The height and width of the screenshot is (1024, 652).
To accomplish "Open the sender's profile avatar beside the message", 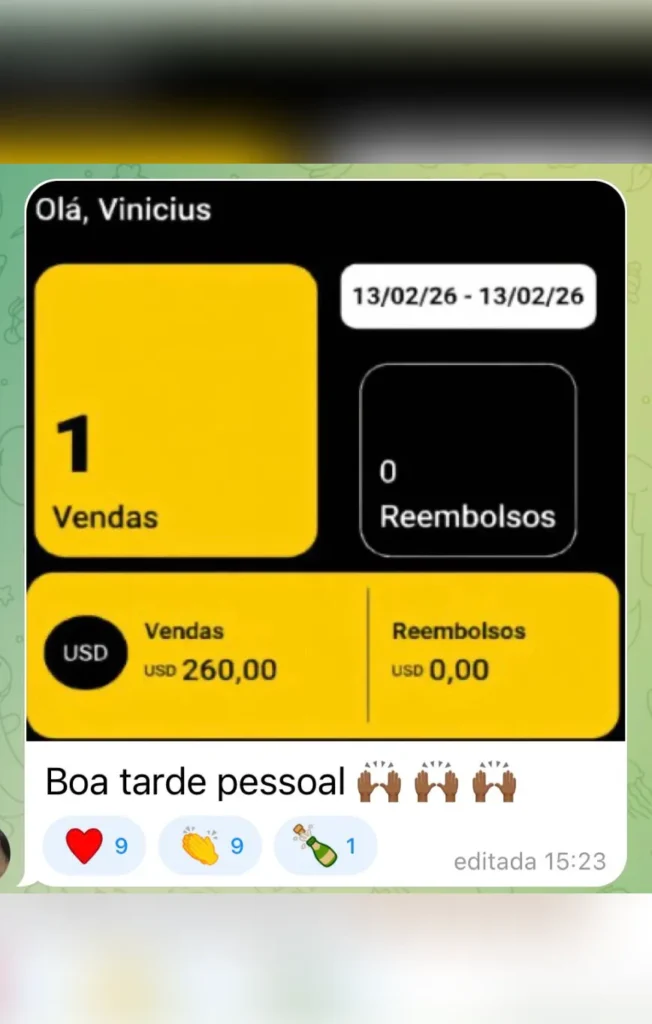I will (x=5, y=854).
